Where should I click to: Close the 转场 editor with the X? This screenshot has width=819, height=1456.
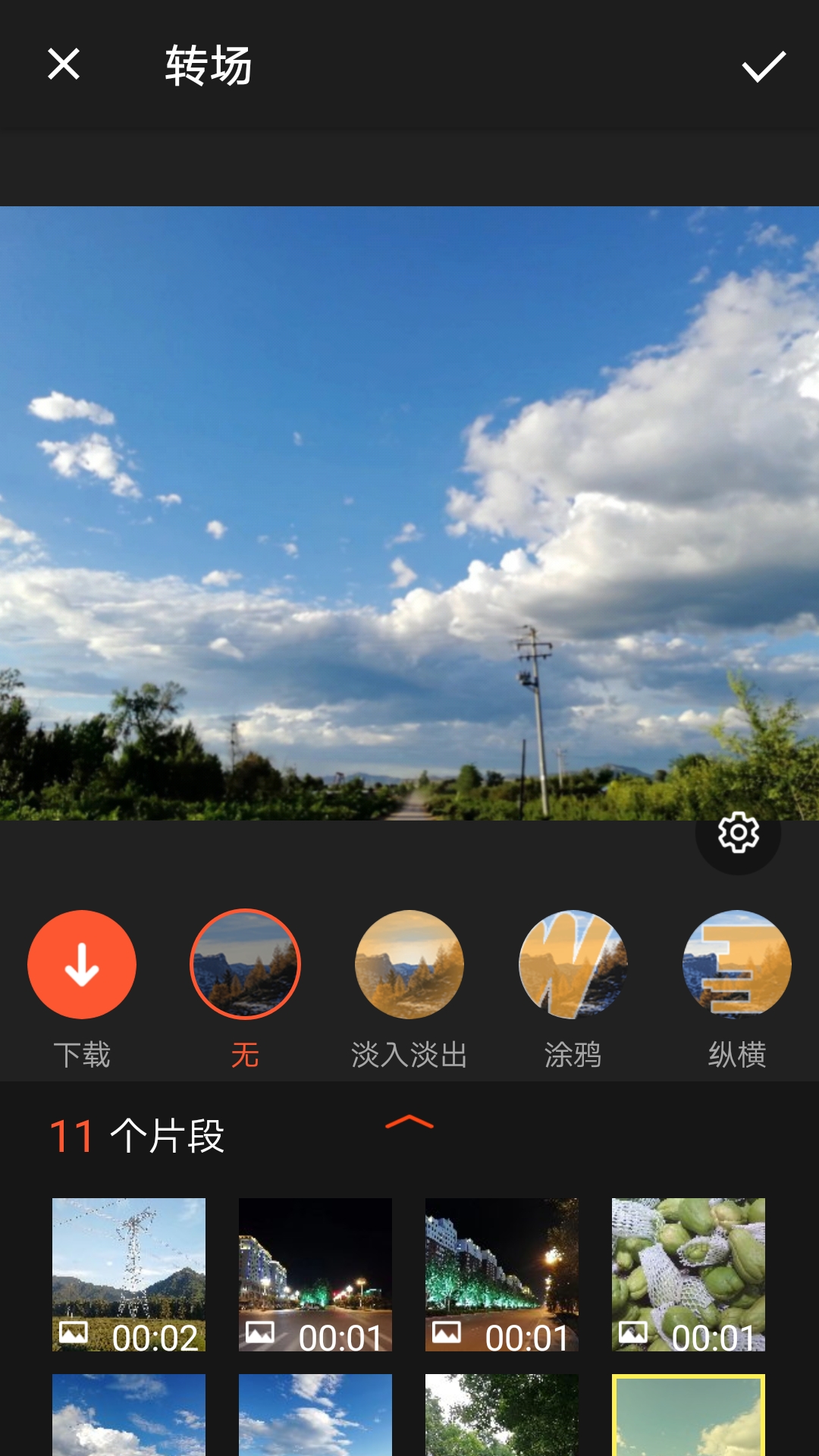pos(64,67)
